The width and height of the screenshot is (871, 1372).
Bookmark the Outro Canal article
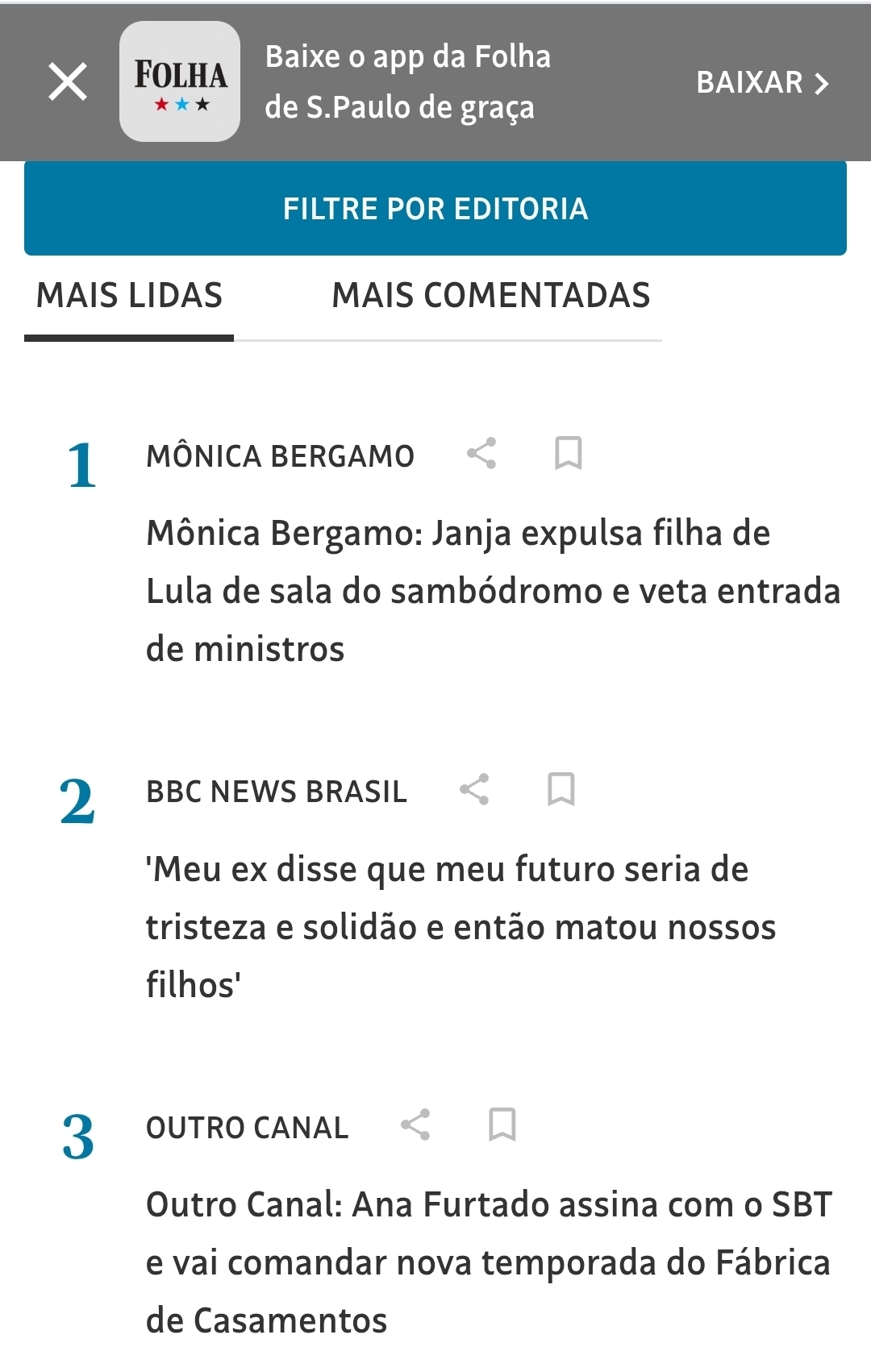pyautogui.click(x=502, y=1125)
